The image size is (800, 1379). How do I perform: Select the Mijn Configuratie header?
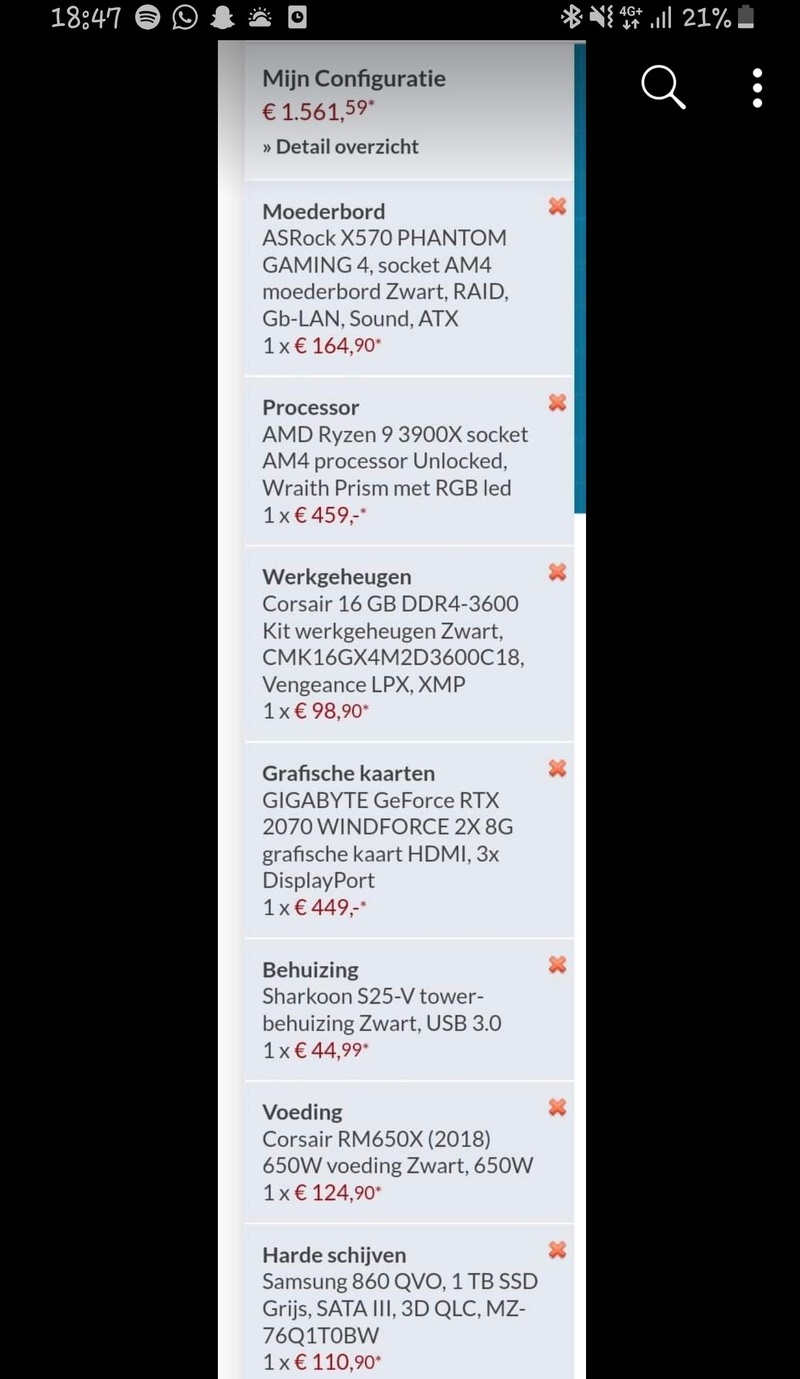point(354,78)
